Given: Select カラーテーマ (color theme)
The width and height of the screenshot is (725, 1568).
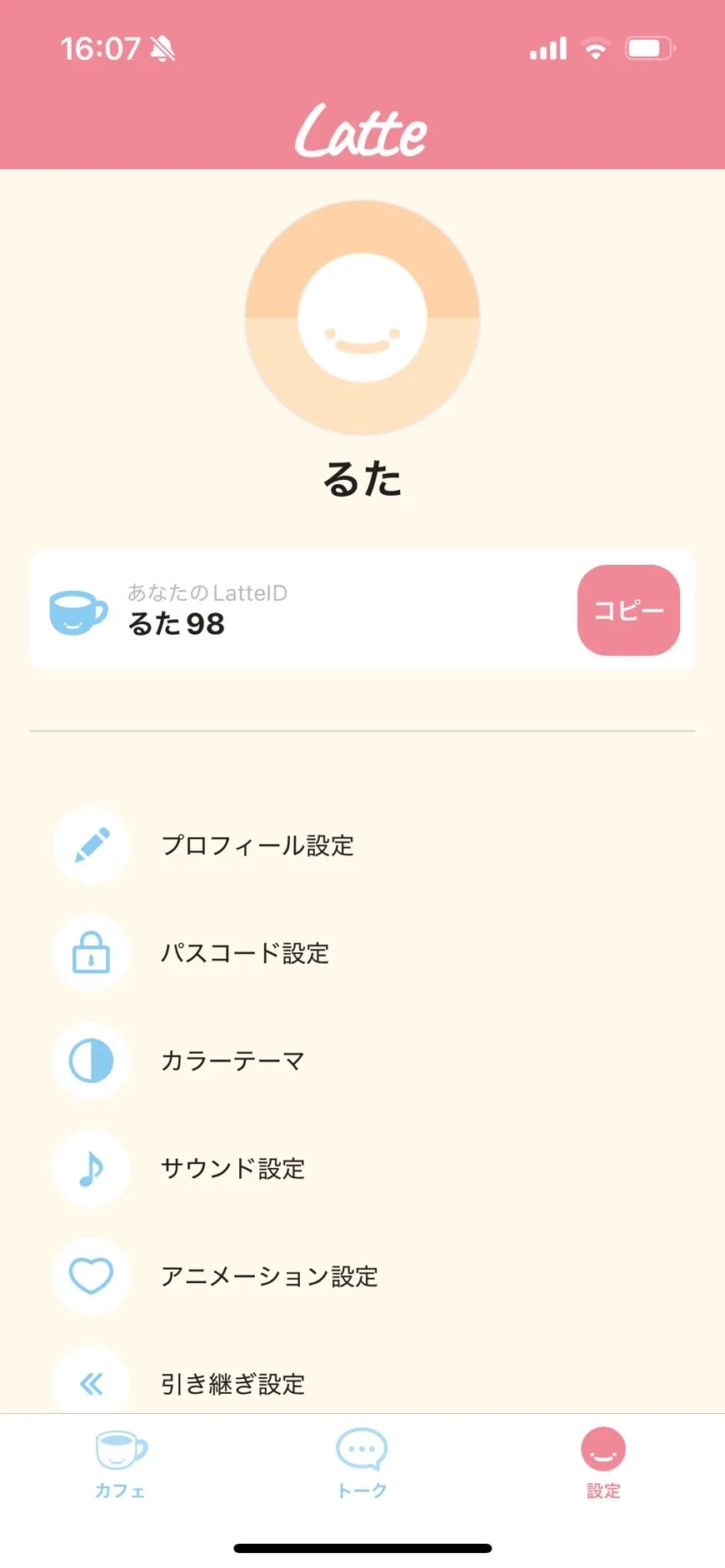Looking at the screenshot, I should coord(232,1061).
